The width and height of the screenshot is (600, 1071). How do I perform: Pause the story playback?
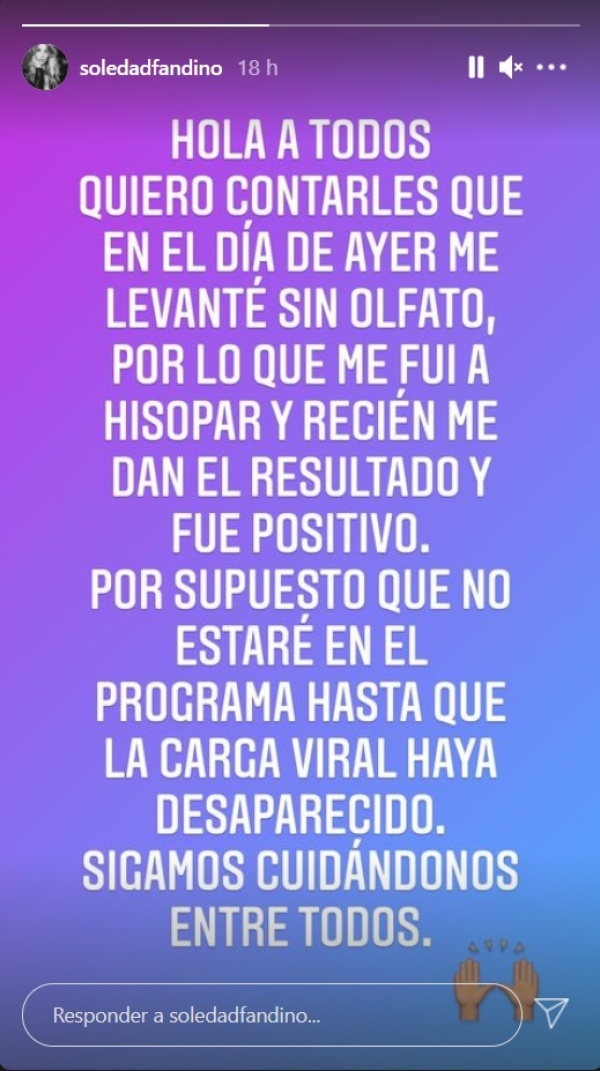(x=476, y=67)
